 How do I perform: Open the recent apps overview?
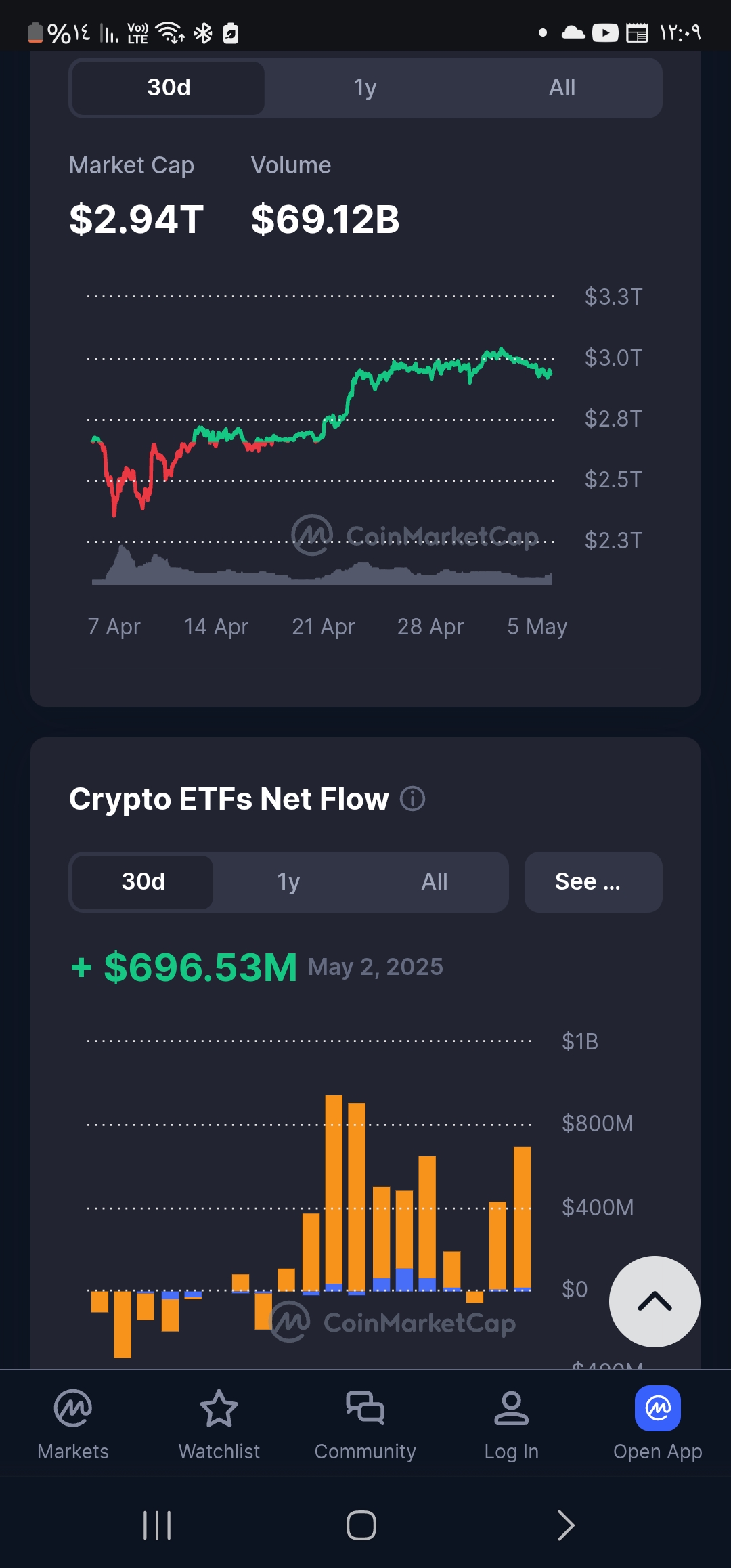click(x=157, y=1525)
